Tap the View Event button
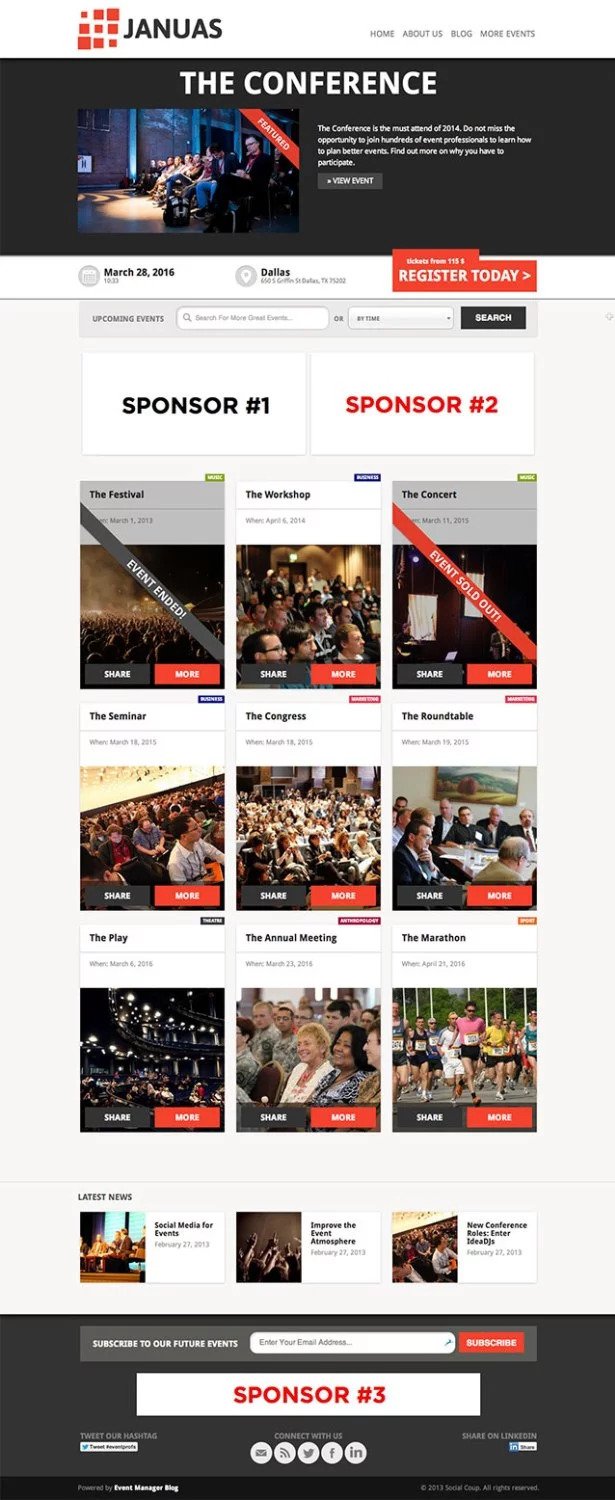This screenshot has width=615, height=1500. (x=350, y=181)
